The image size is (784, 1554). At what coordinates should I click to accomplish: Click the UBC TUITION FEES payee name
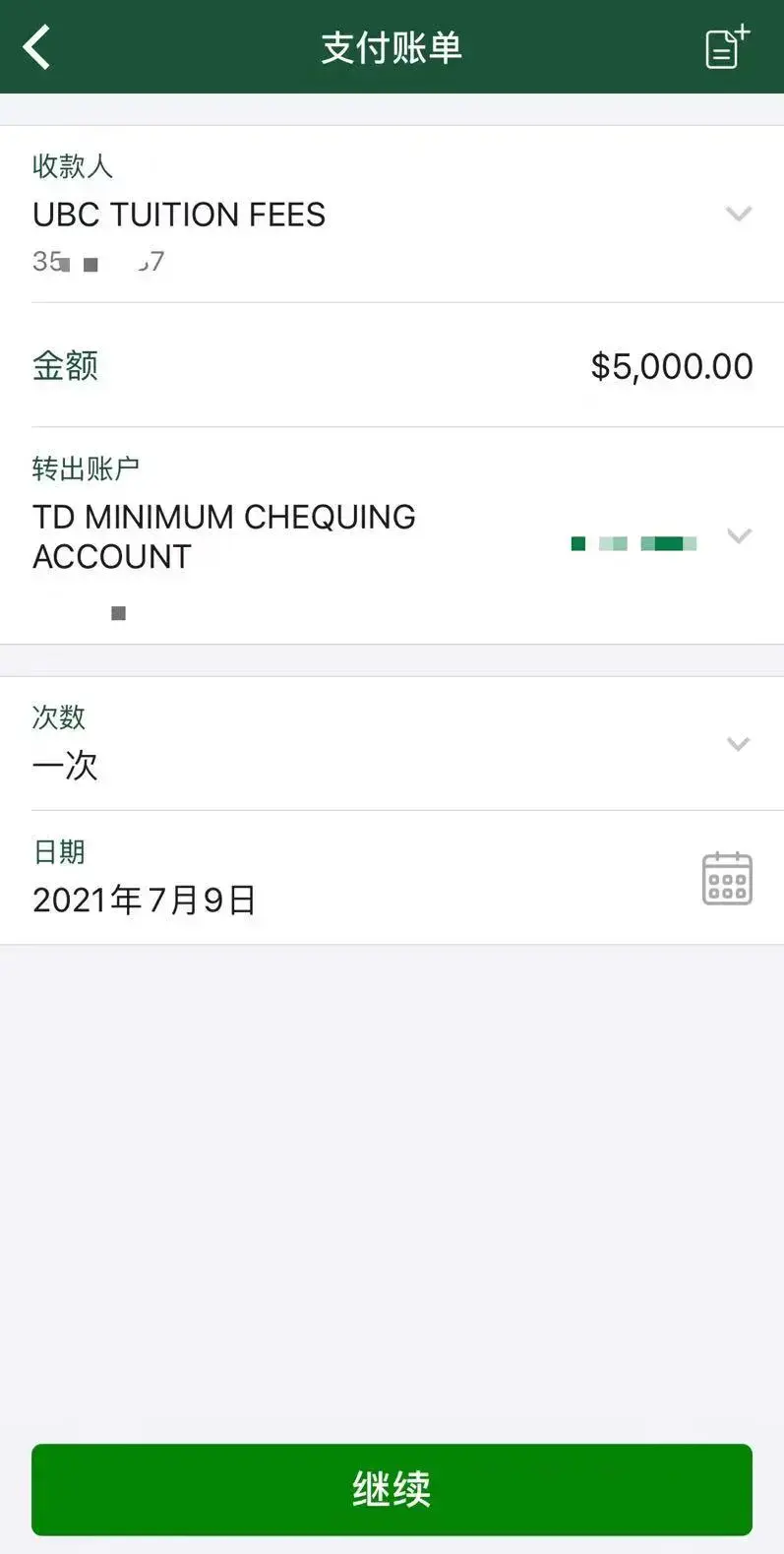pyautogui.click(x=179, y=215)
